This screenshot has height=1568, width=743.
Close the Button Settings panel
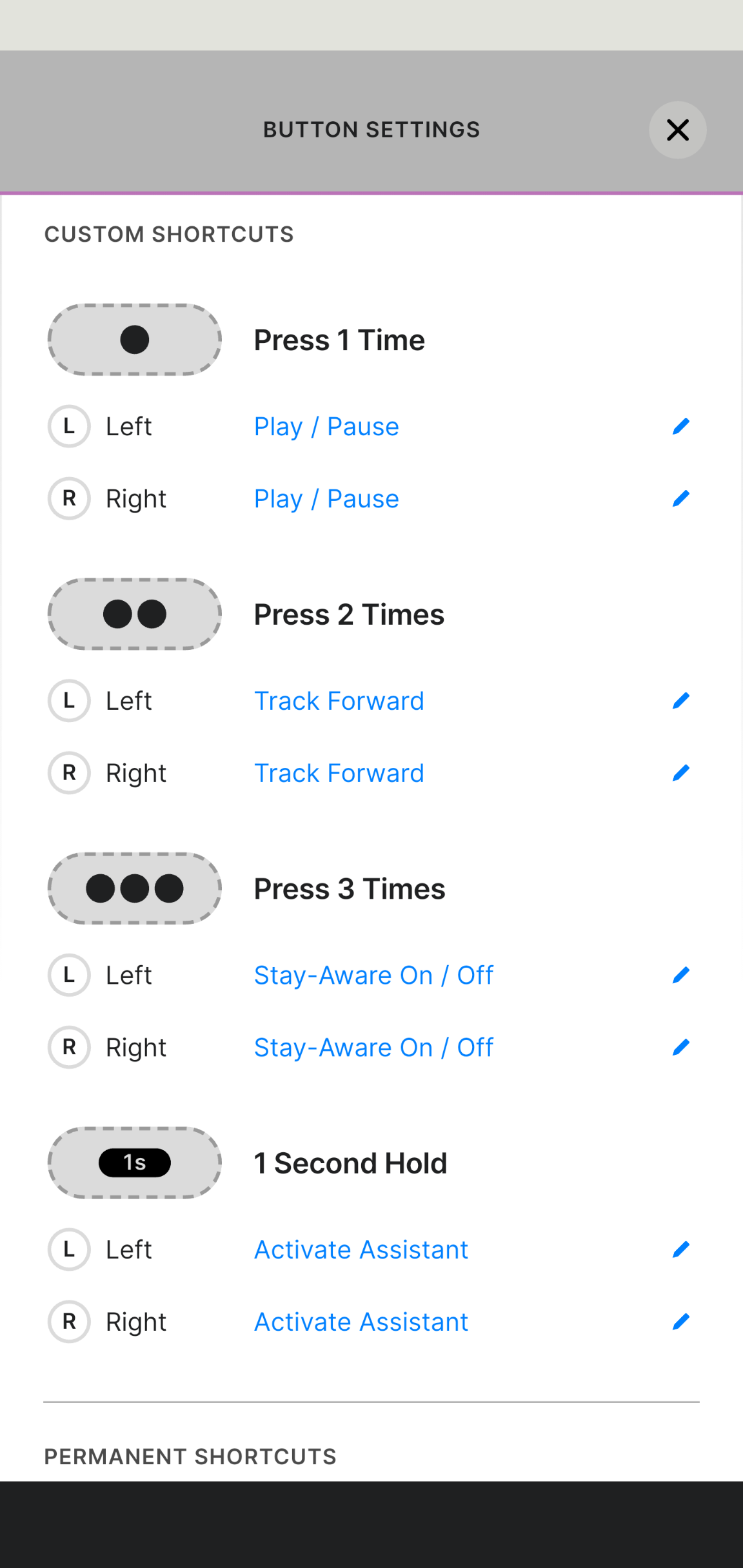[x=677, y=130]
